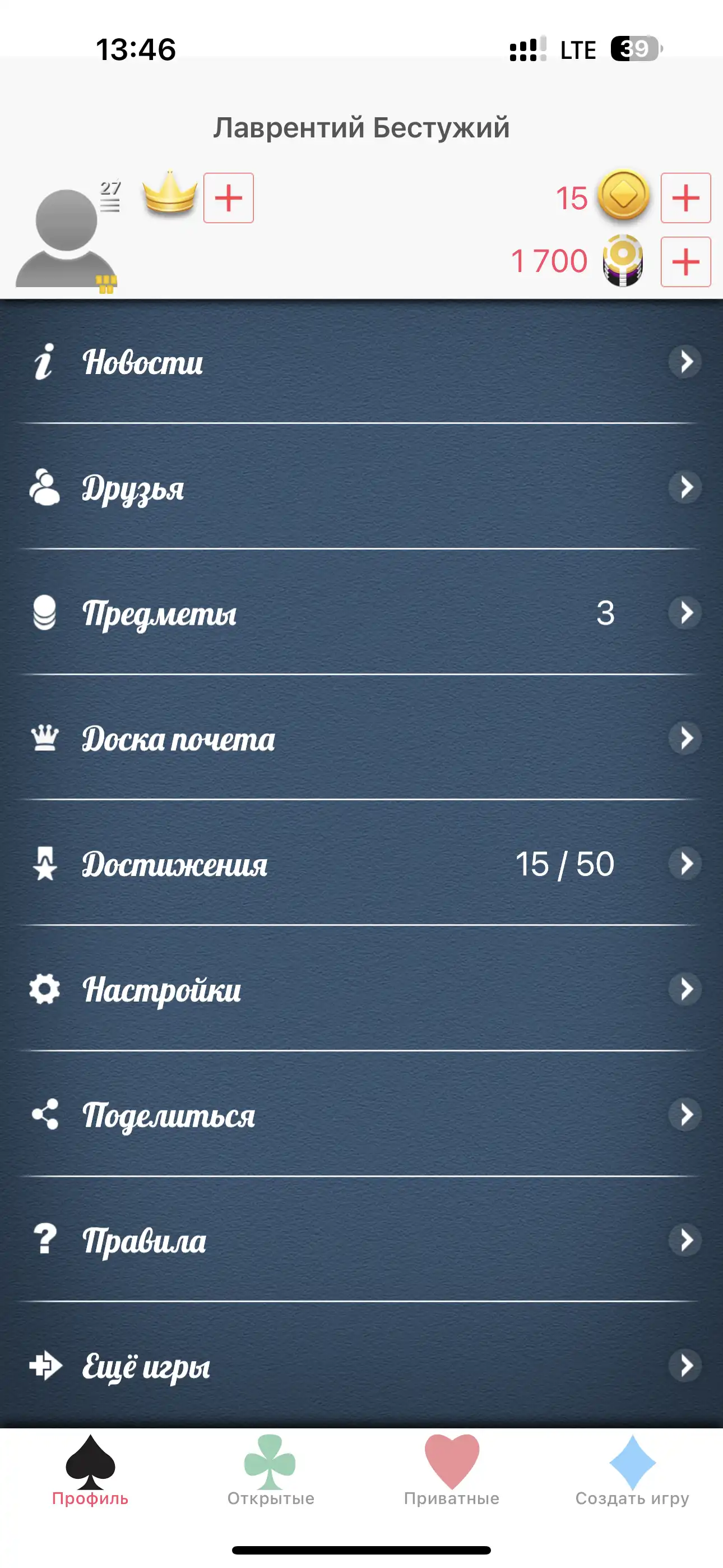Open the profile avatar picture
Screen dimensions: 723x1568
(66, 238)
